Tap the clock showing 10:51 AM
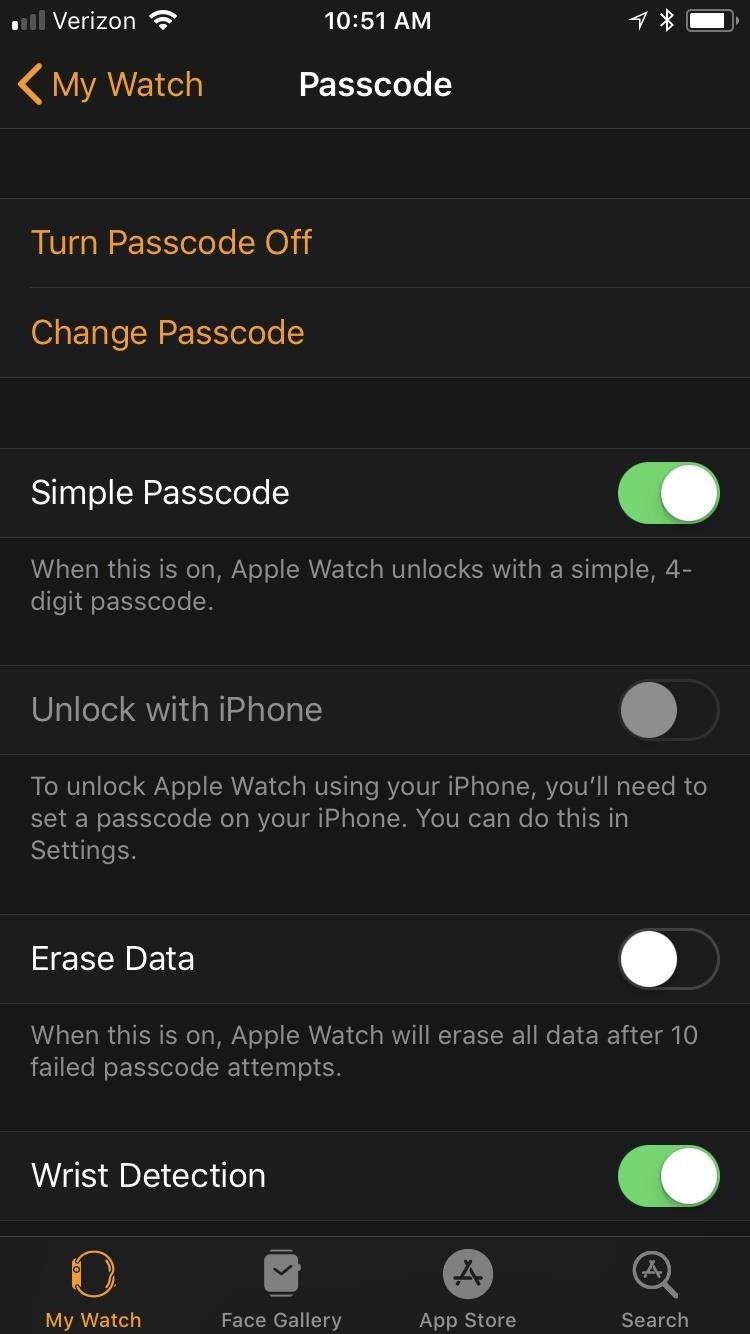The width and height of the screenshot is (750, 1334). [378, 20]
